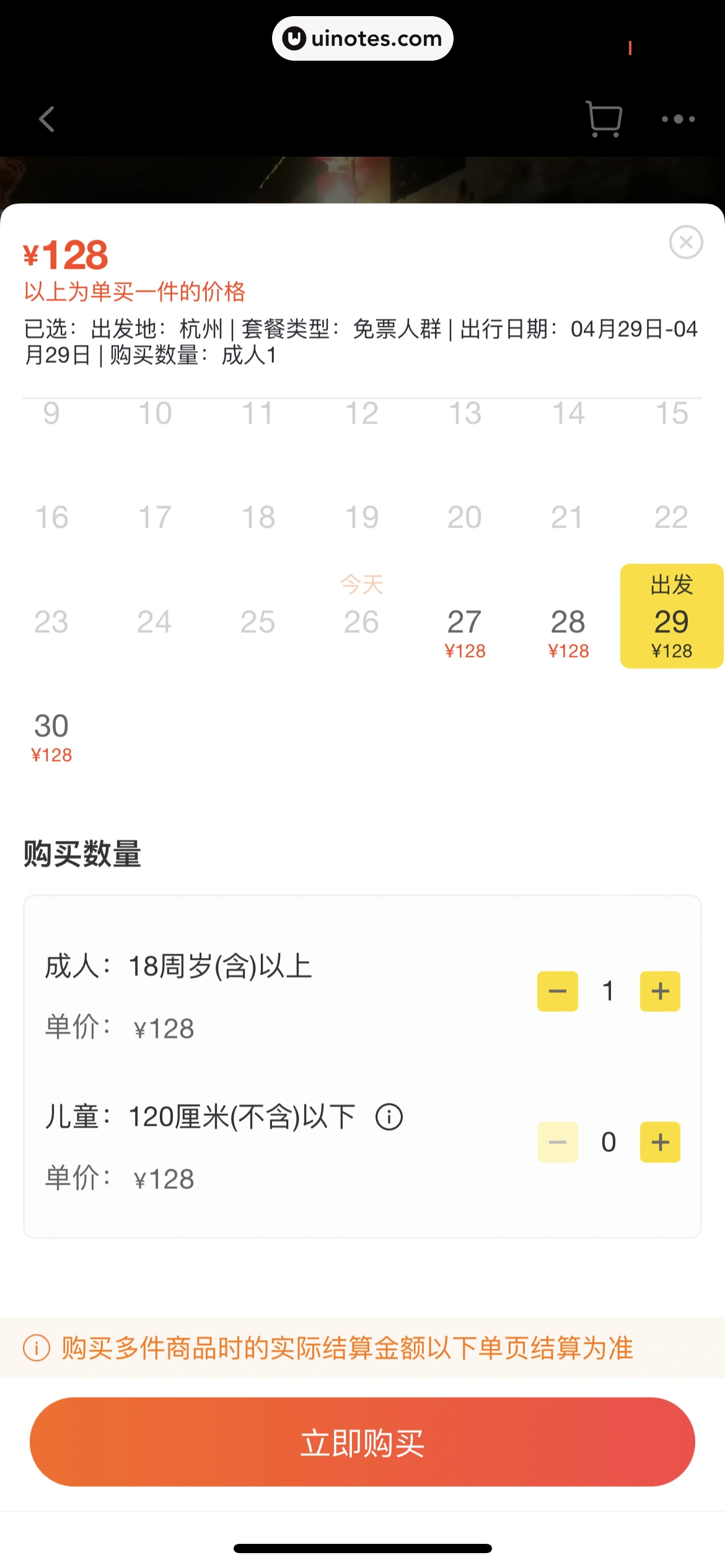This screenshot has height=1568, width=725.
Task: Open the child height info icon
Action: (x=389, y=1117)
